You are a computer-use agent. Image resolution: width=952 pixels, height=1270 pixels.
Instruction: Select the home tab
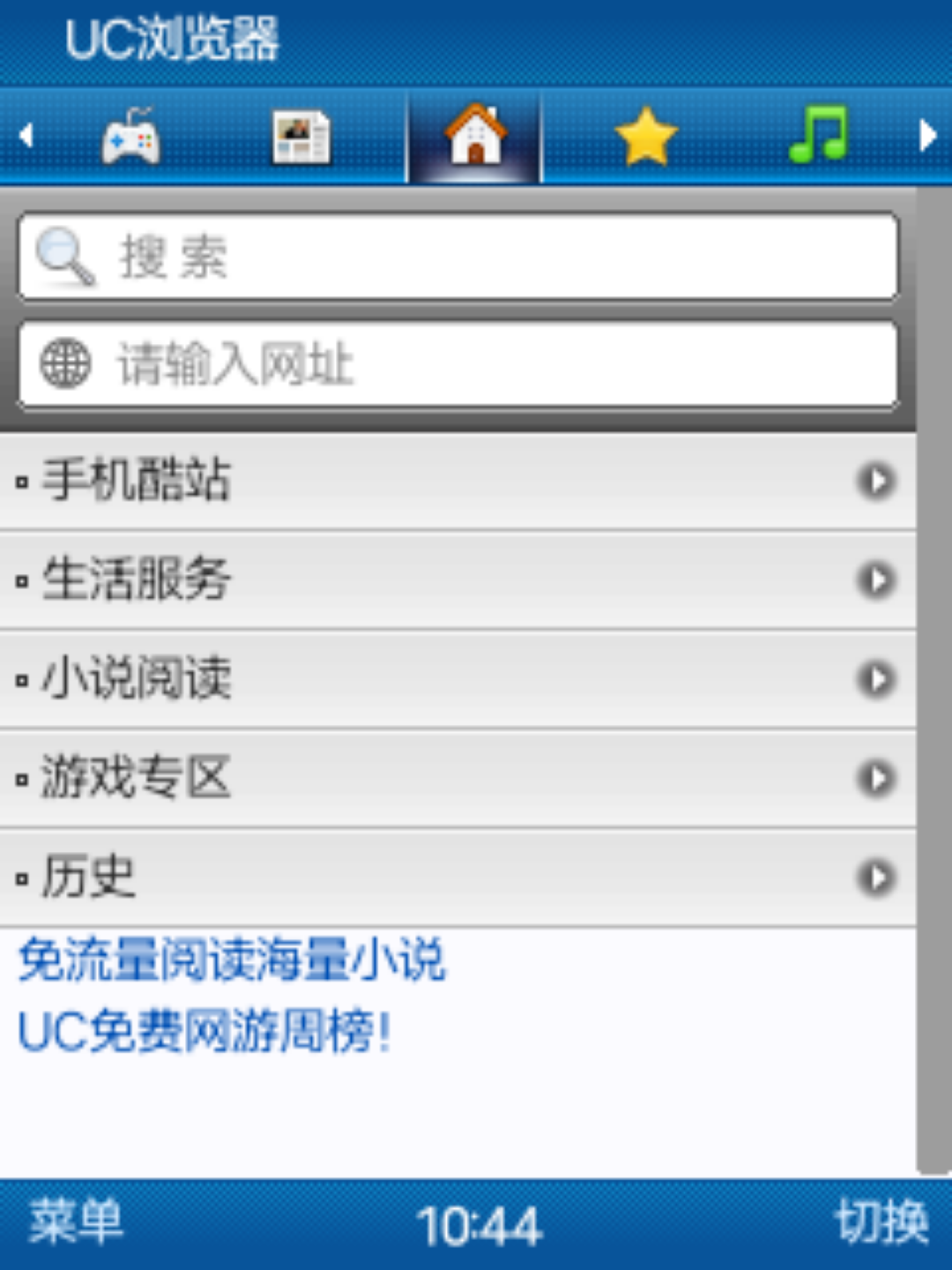pos(475,137)
